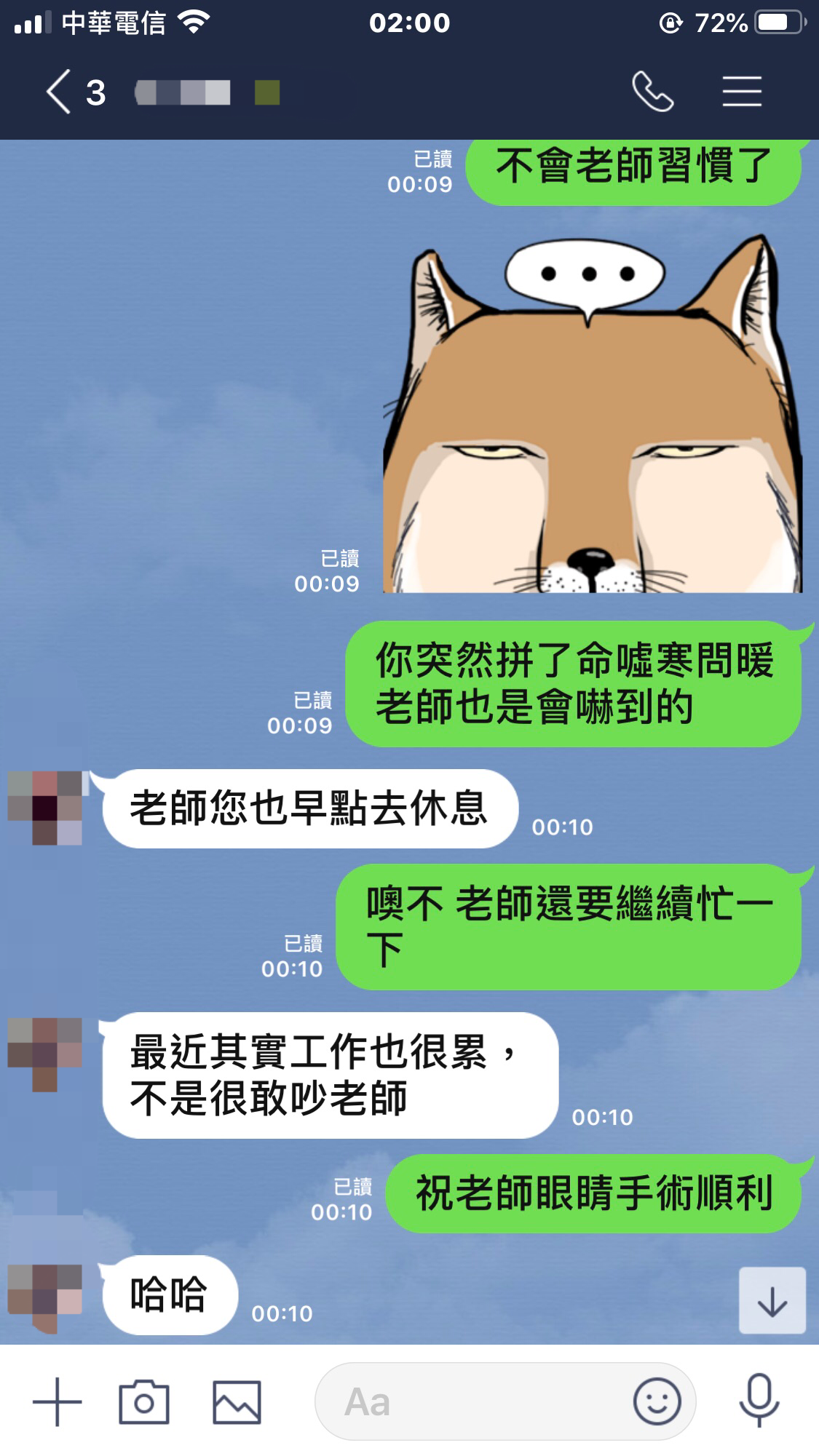
Task: Open the photo gallery picker
Action: click(237, 1401)
